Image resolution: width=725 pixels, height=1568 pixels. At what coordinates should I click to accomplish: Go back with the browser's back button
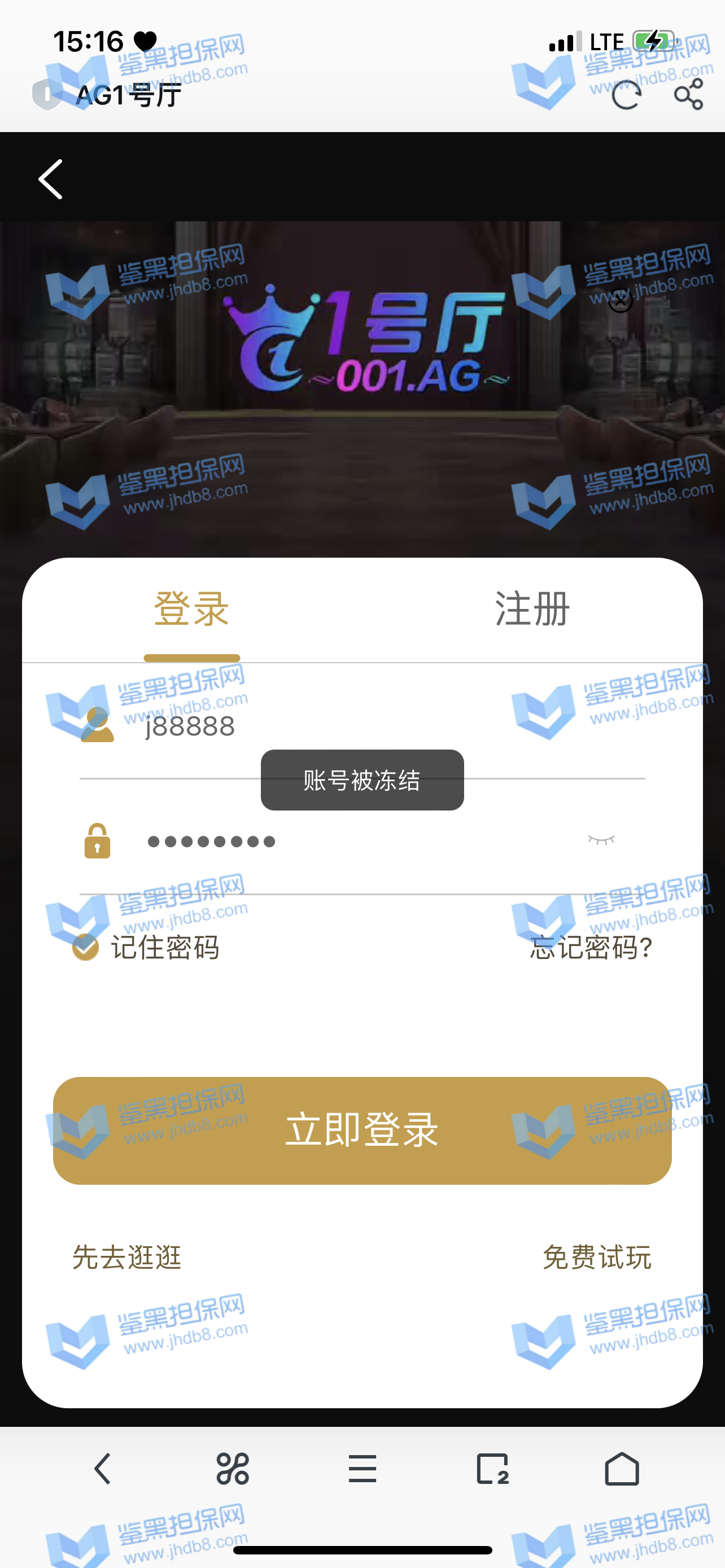pos(103,1469)
